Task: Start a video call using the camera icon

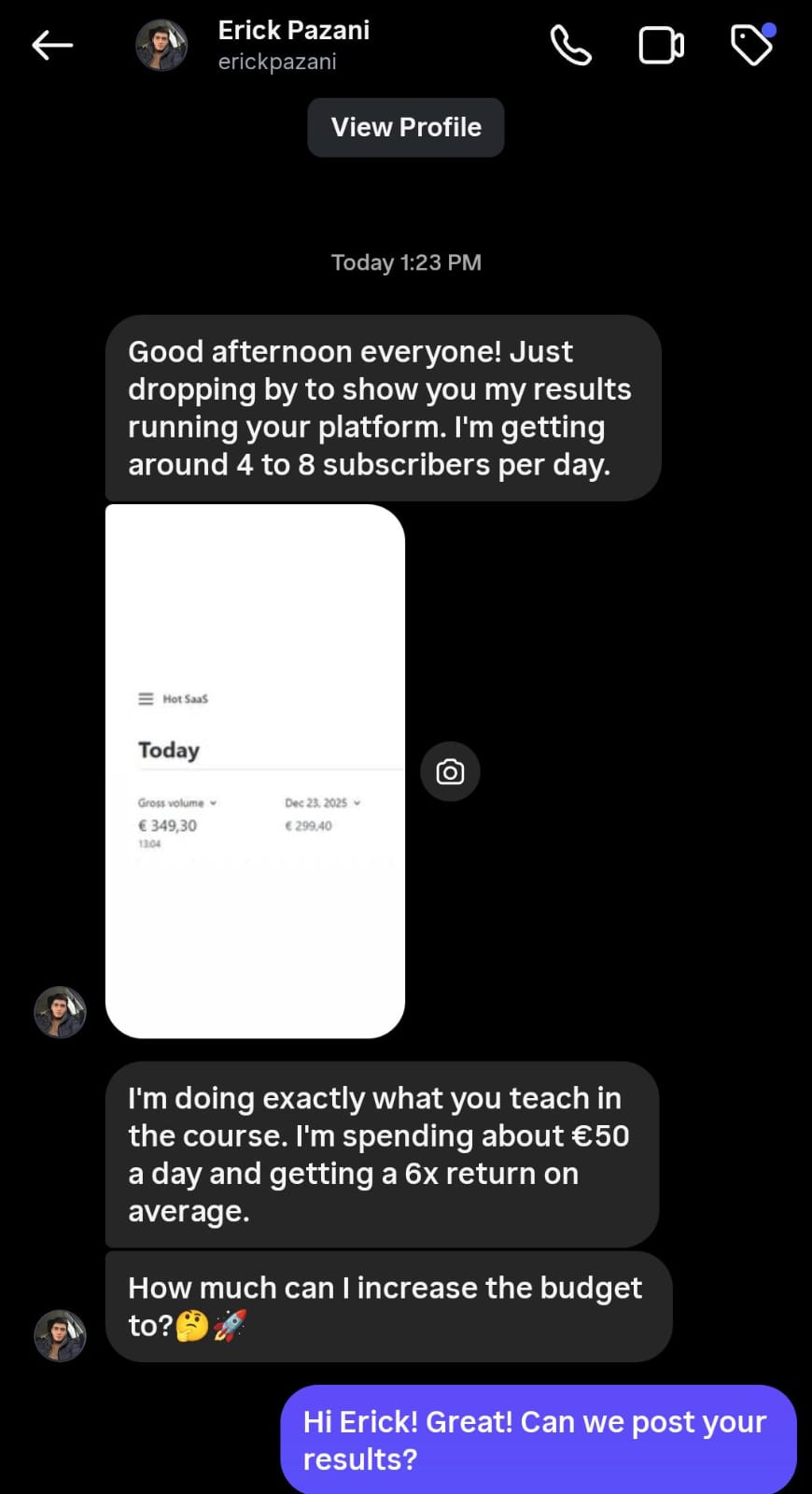Action: click(x=661, y=43)
